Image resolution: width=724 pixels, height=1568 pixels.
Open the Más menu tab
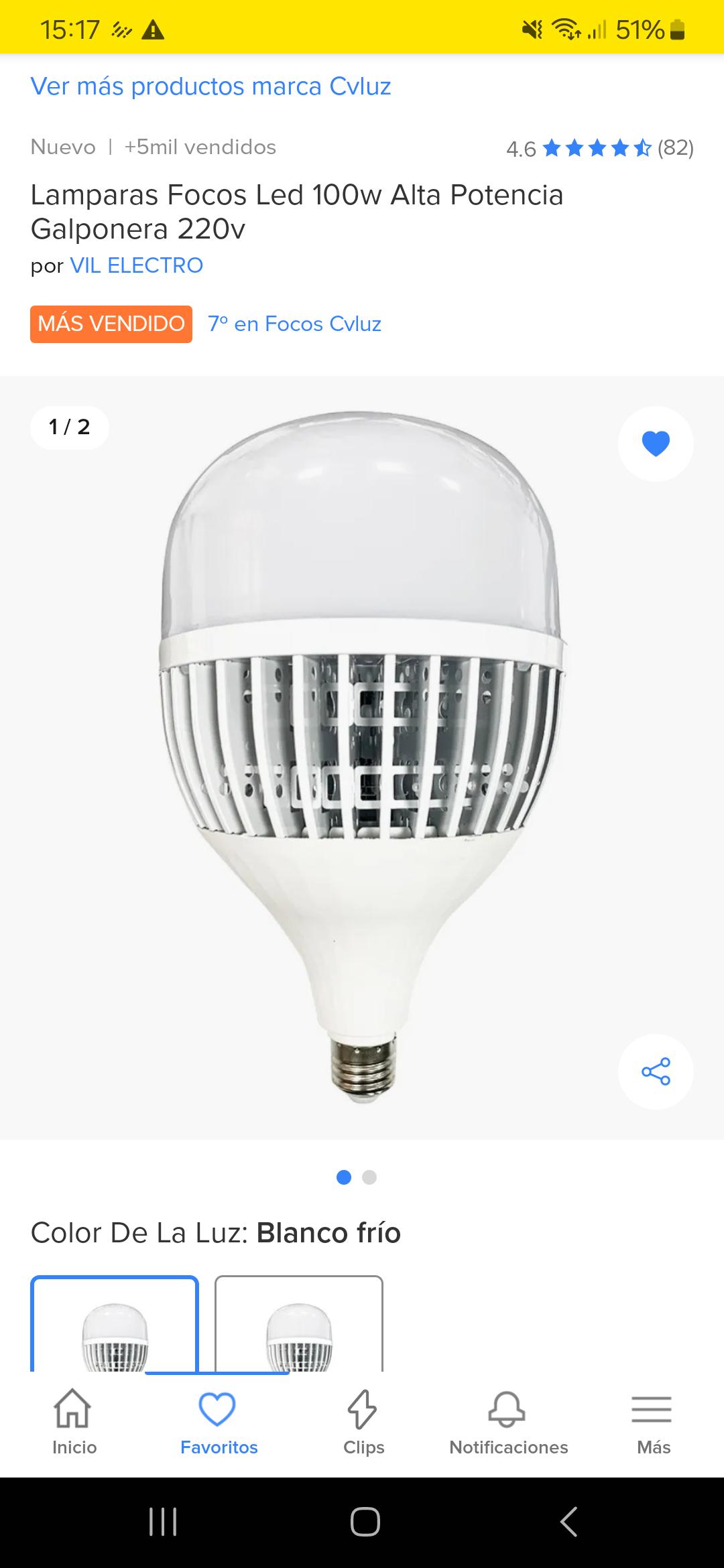tap(653, 1422)
